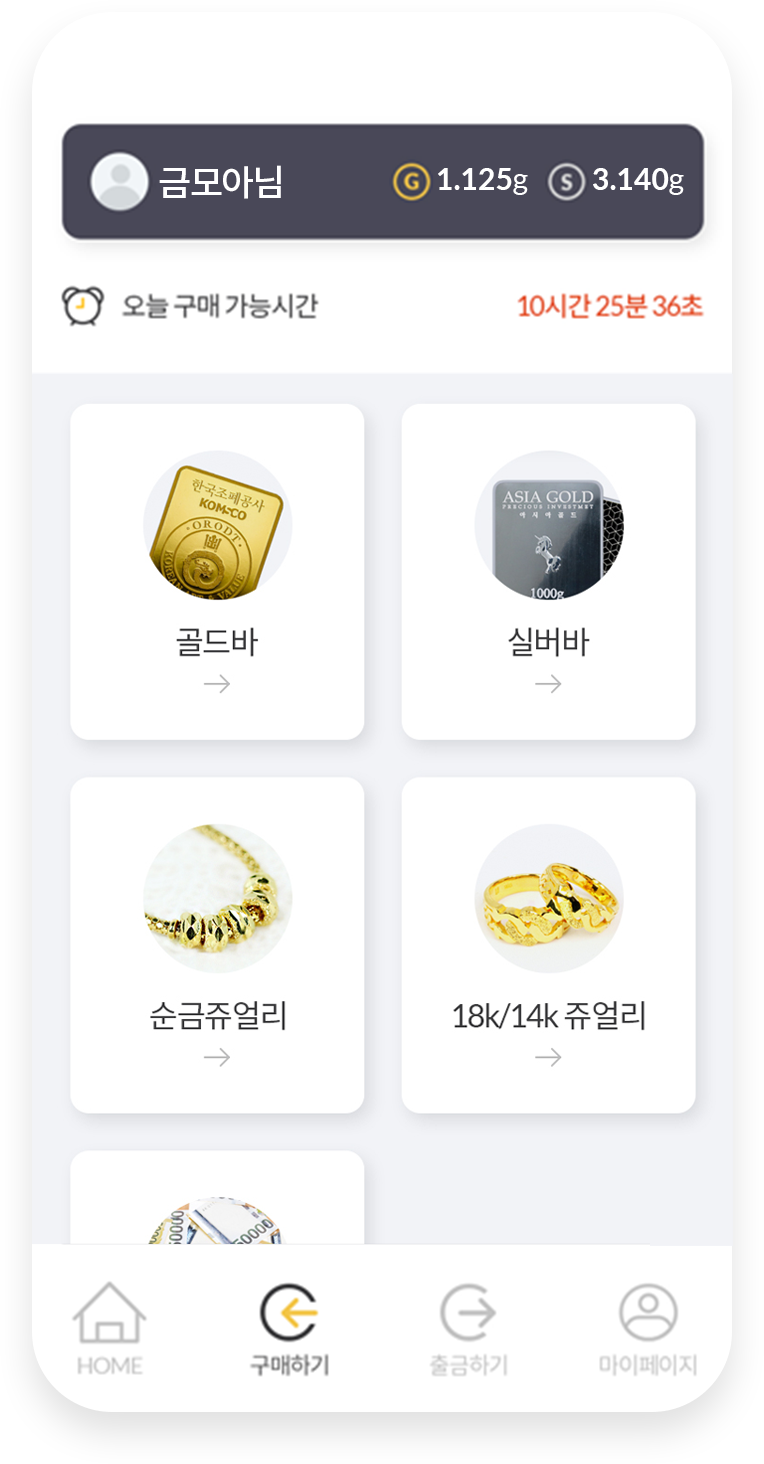The image size is (764, 1464).
Task: Open the 실버바 product card
Action: pyautogui.click(x=548, y=572)
